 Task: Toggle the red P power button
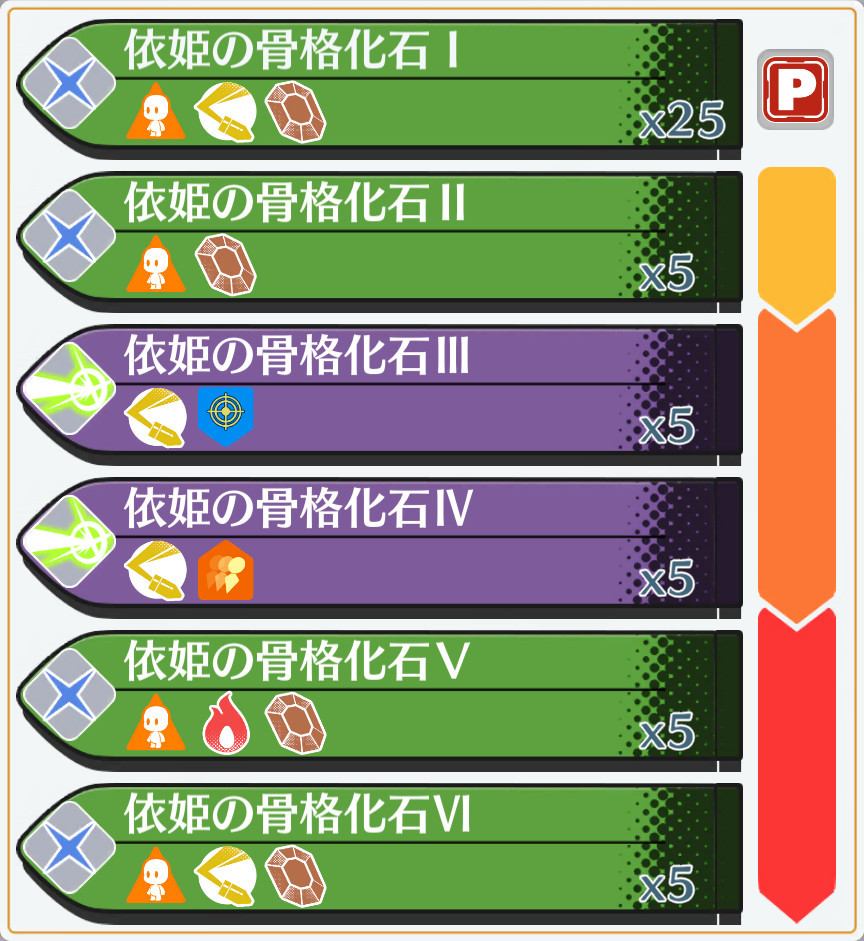coord(795,90)
